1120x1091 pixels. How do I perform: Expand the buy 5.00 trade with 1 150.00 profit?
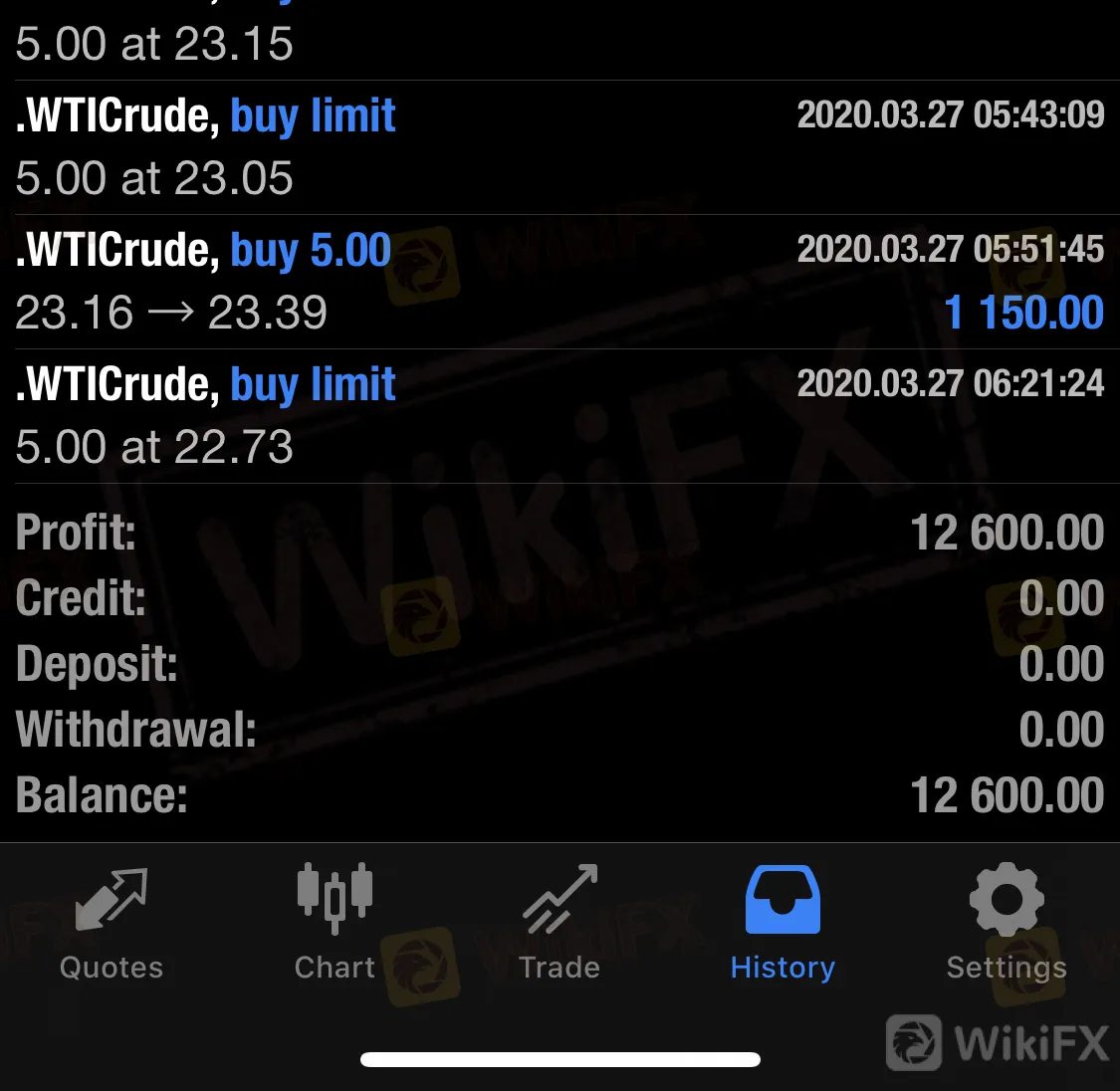click(560, 282)
